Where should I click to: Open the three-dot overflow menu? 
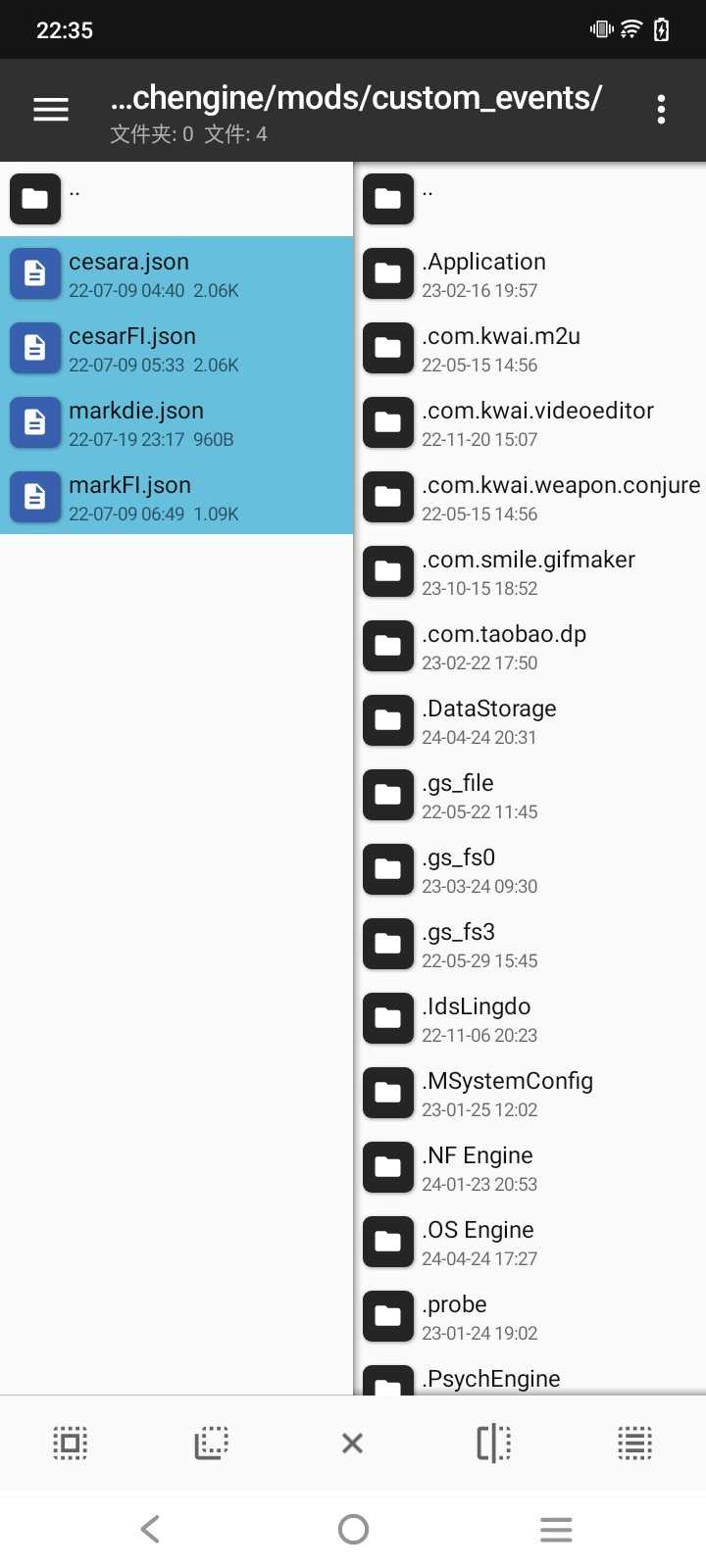pos(662,110)
